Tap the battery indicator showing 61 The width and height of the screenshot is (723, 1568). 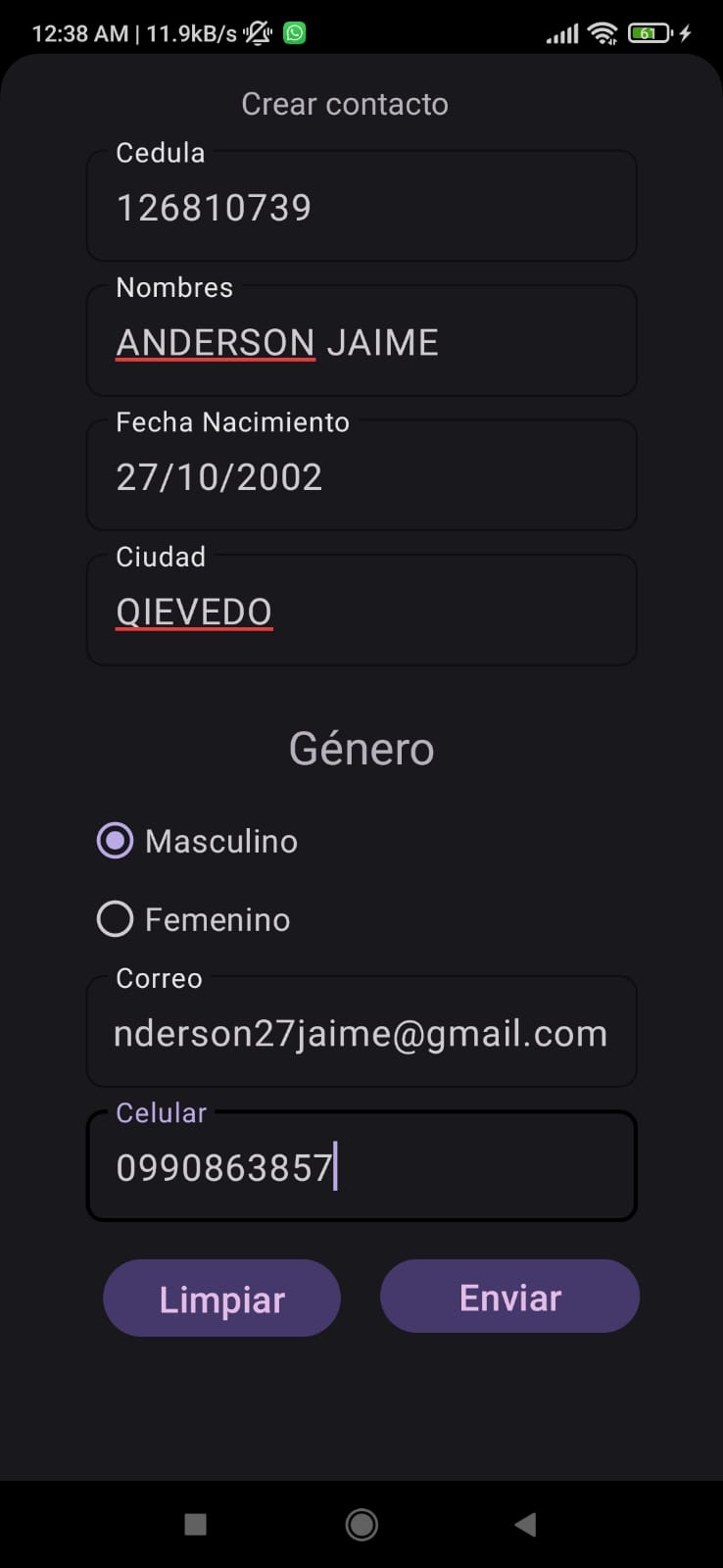pos(648,32)
